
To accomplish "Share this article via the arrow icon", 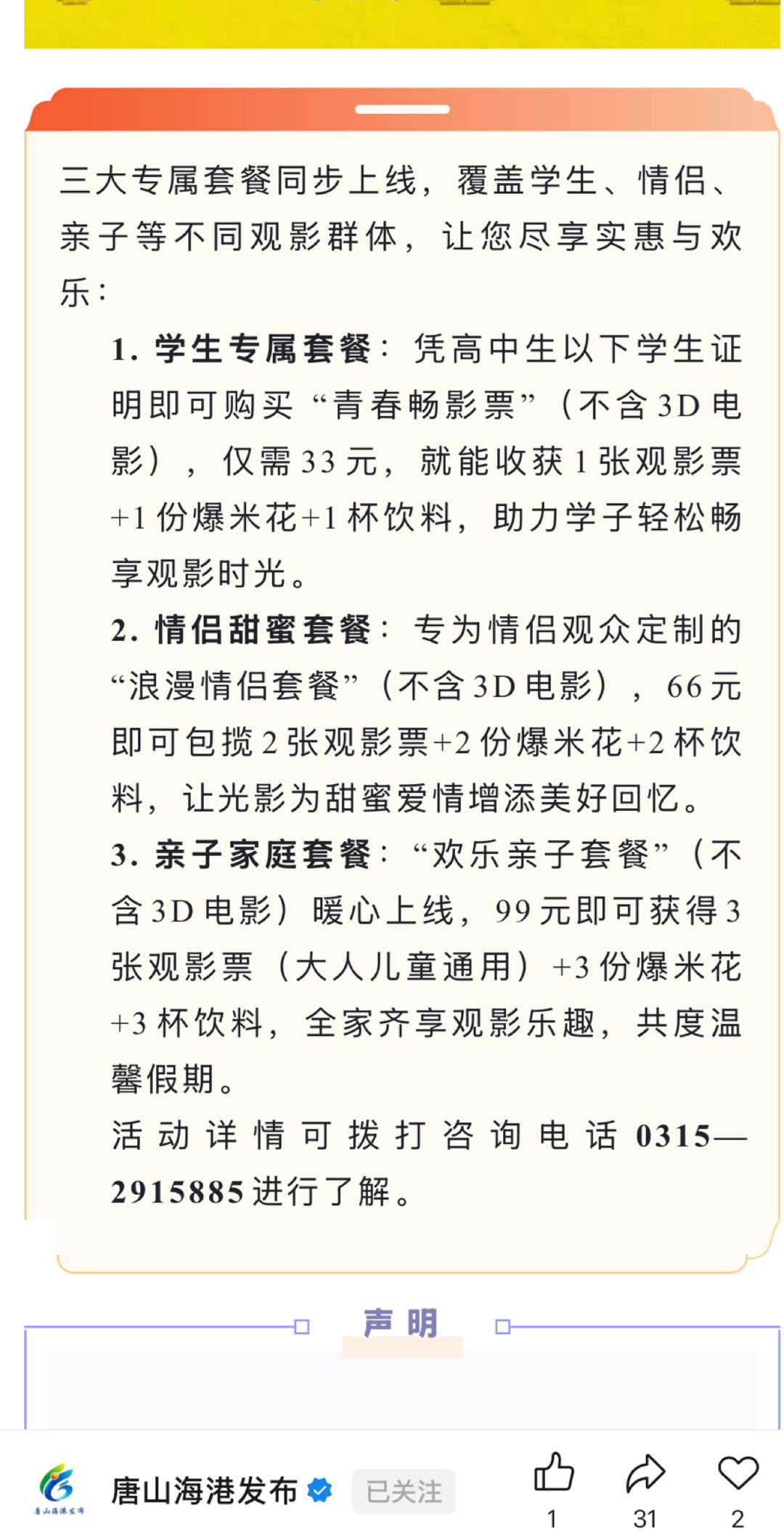I will click(x=645, y=1474).
